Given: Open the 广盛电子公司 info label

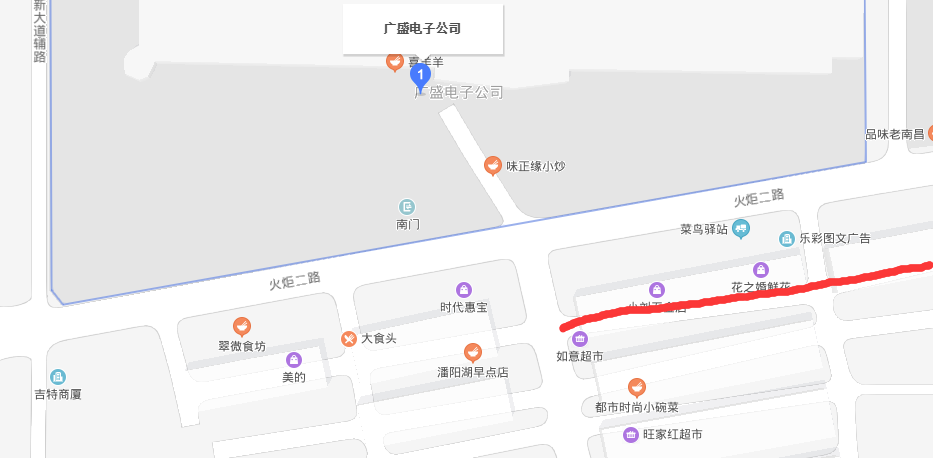Looking at the screenshot, I should [x=422, y=29].
